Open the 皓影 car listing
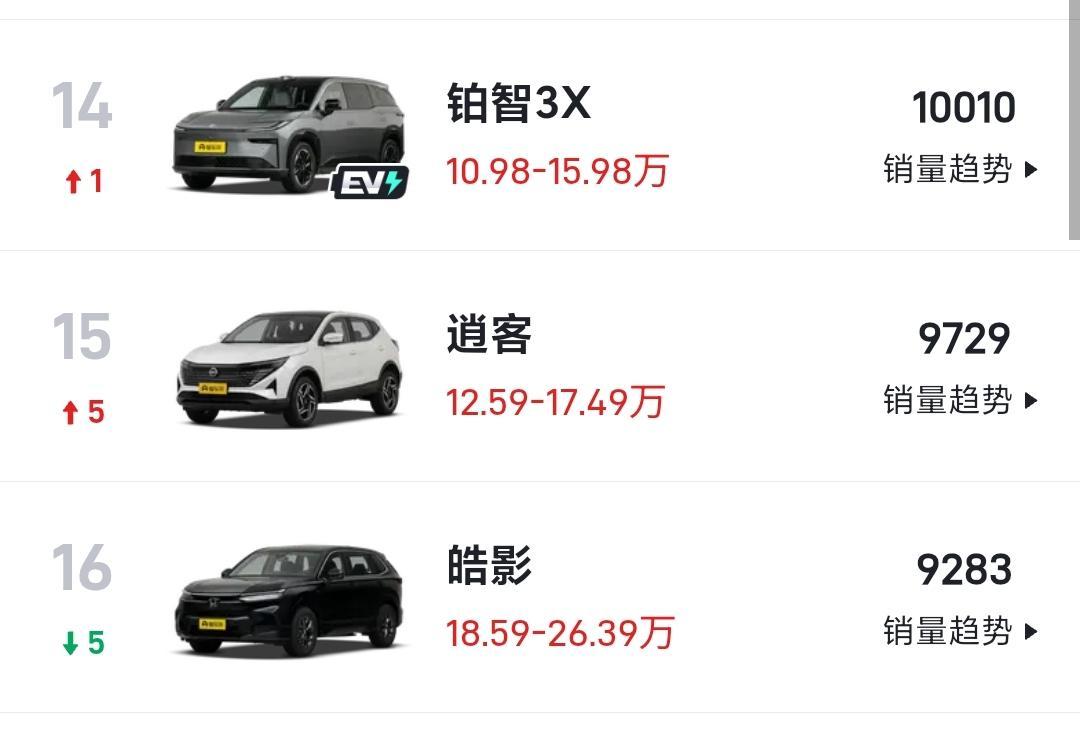 tap(488, 566)
